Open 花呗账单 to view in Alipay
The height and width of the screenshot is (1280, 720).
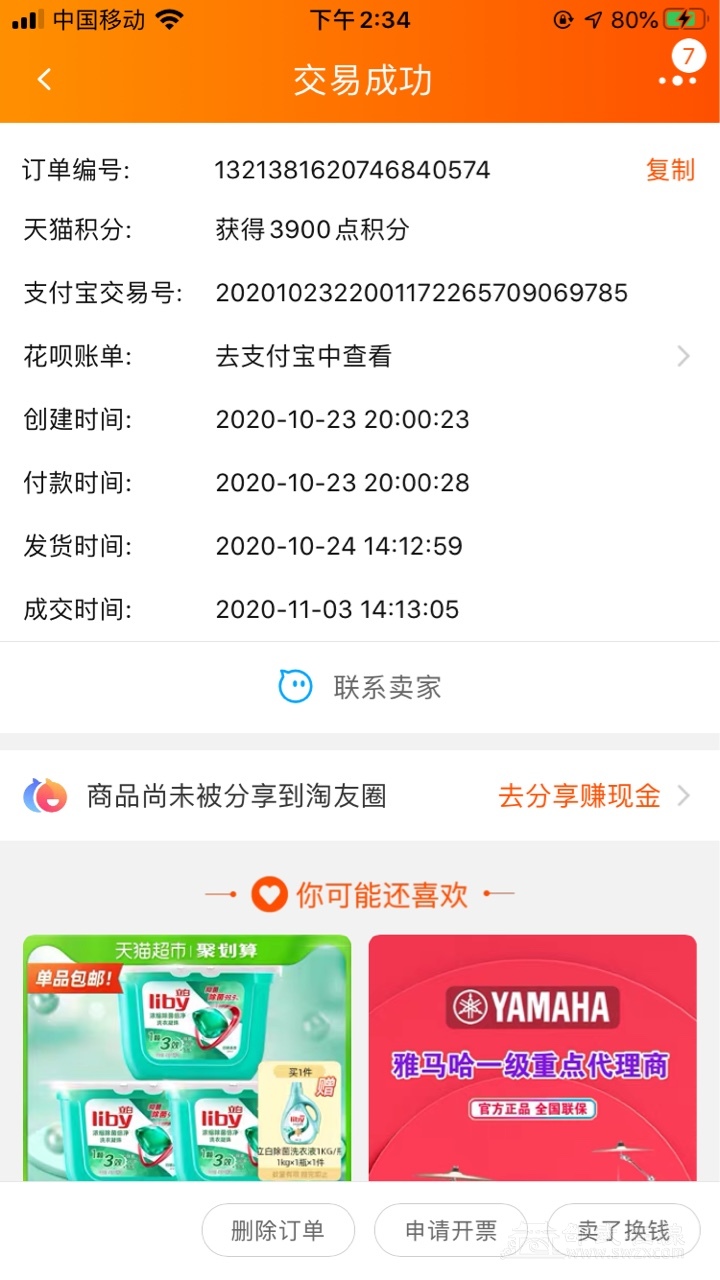[x=450, y=356]
